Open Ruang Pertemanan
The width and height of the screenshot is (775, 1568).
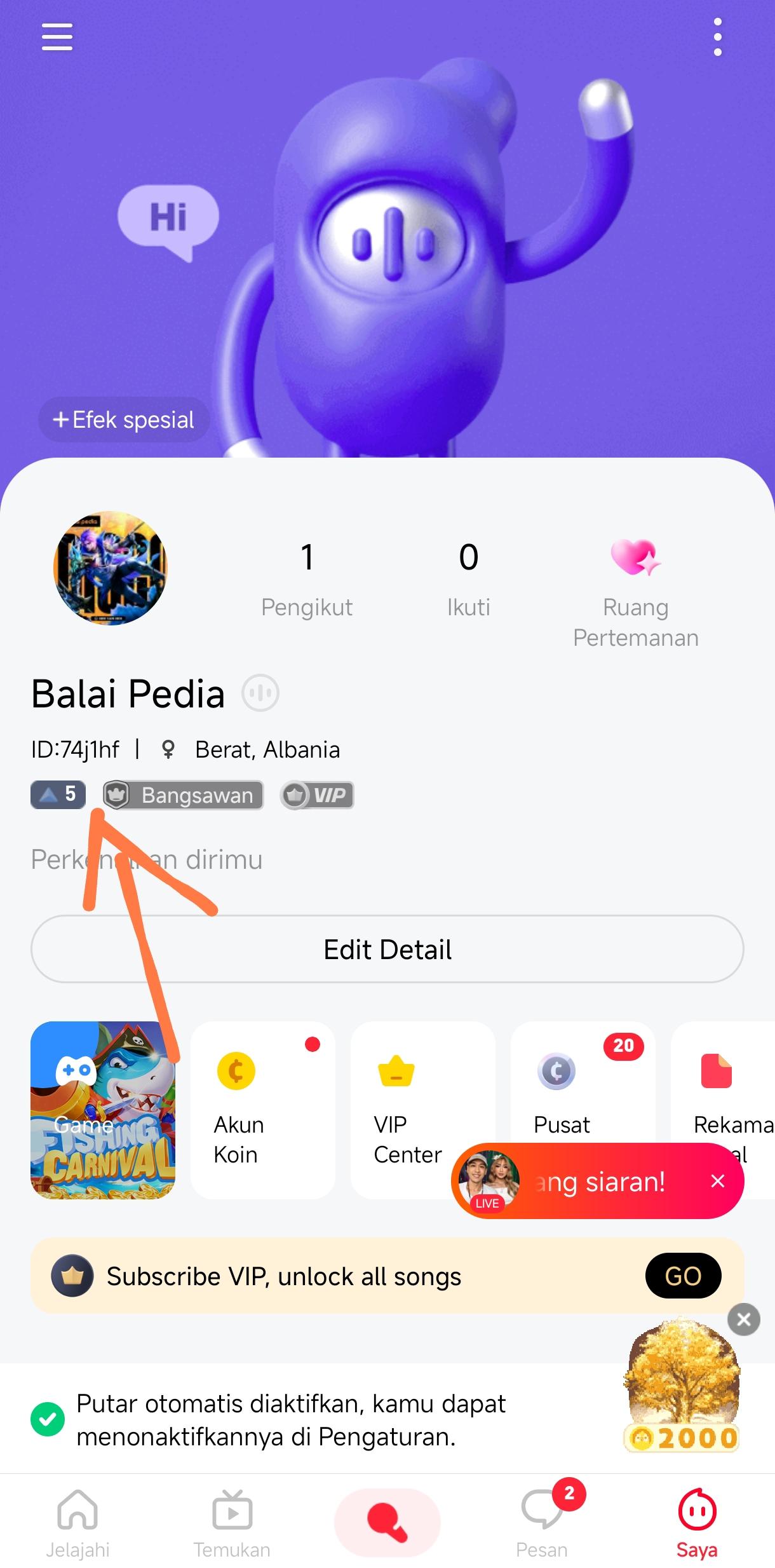(635, 591)
